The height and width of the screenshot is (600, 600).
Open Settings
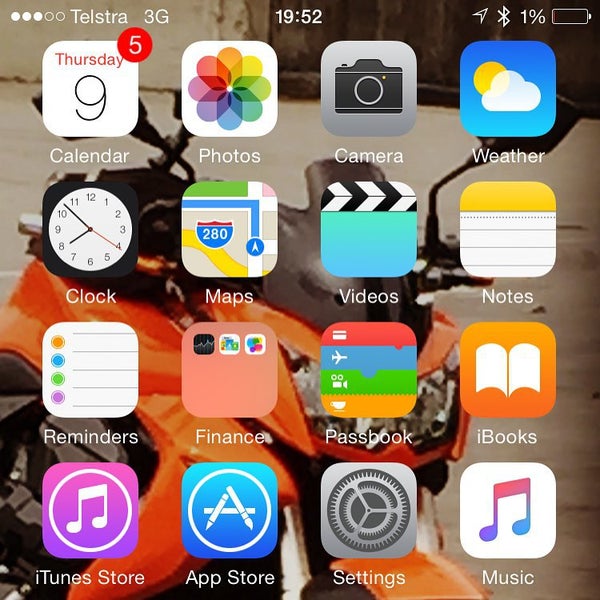pos(368,510)
